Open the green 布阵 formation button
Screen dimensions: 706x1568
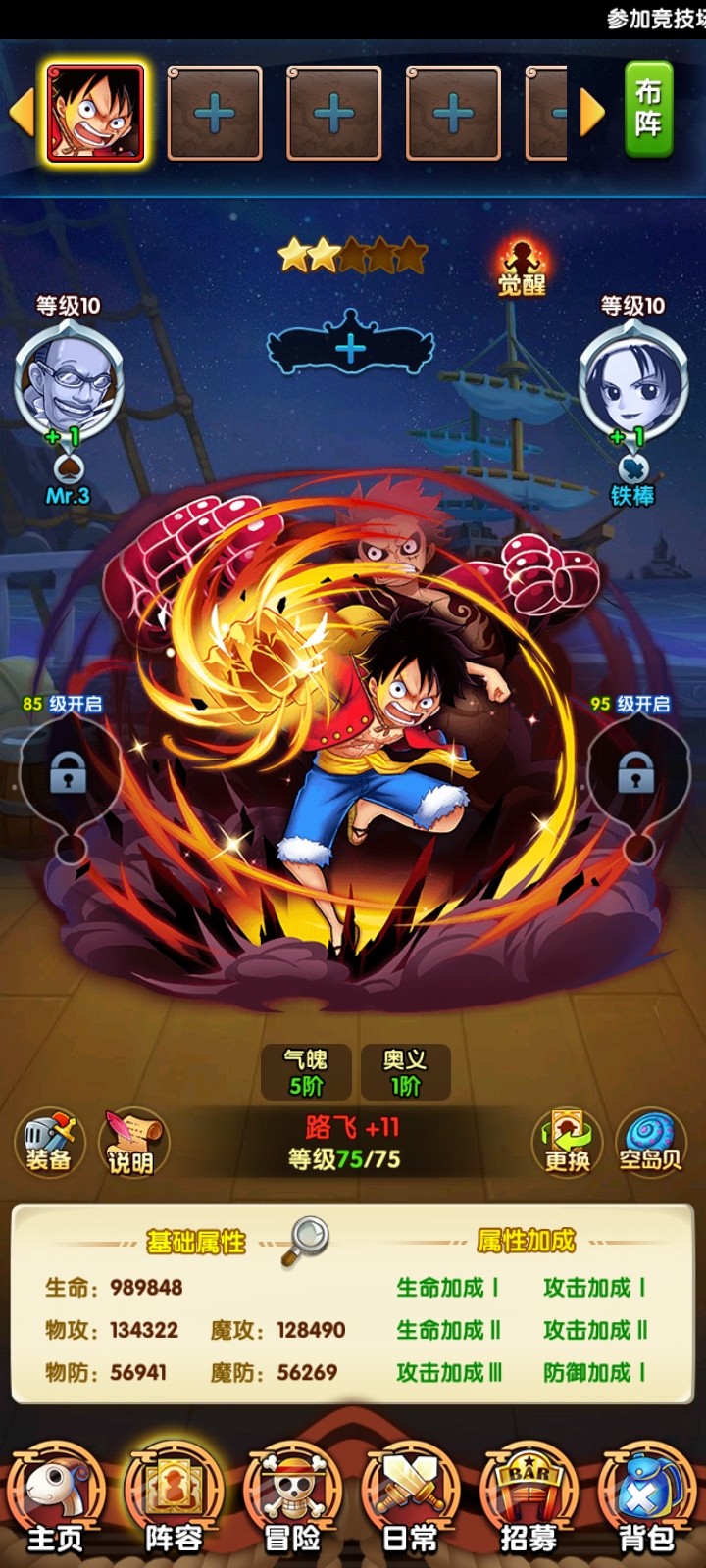[648, 109]
